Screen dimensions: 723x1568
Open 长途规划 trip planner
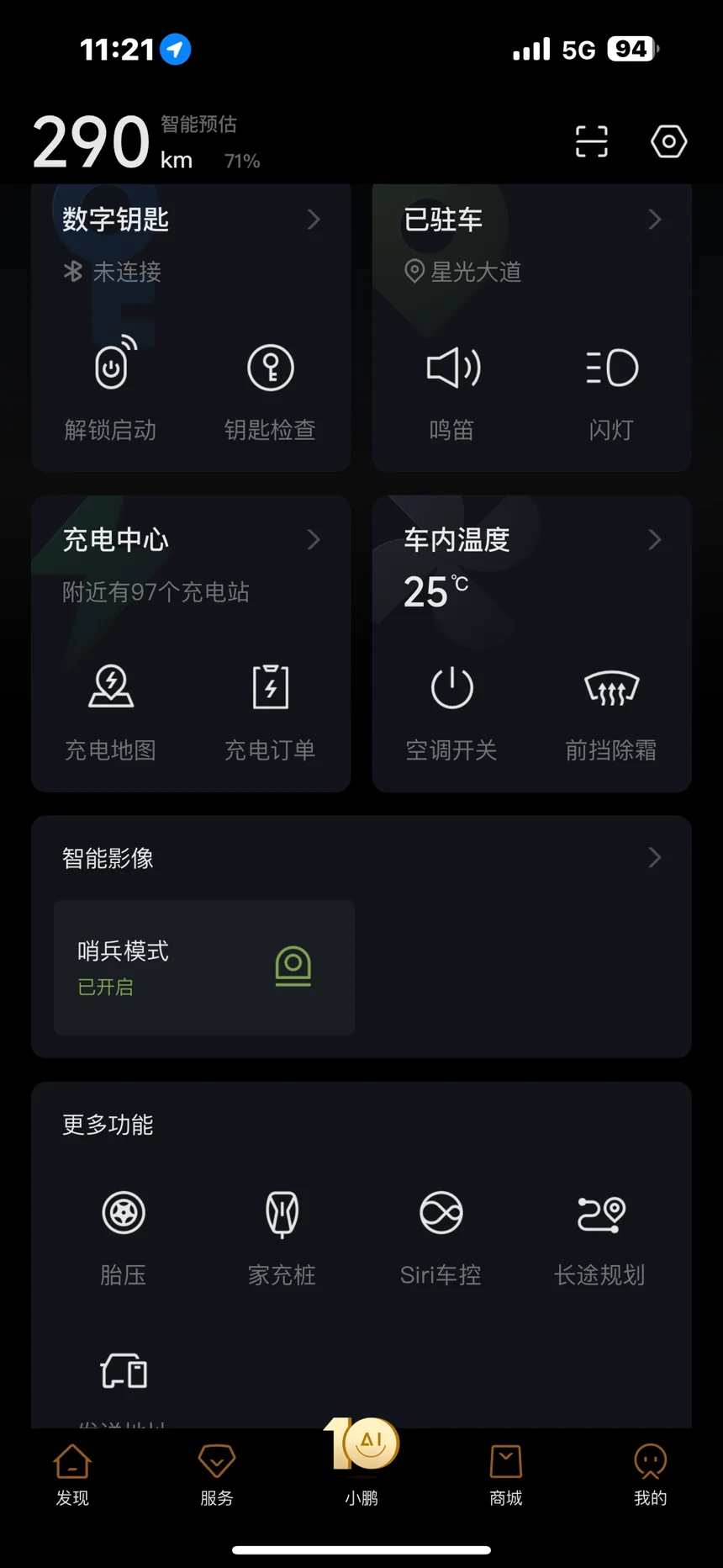tap(600, 1238)
